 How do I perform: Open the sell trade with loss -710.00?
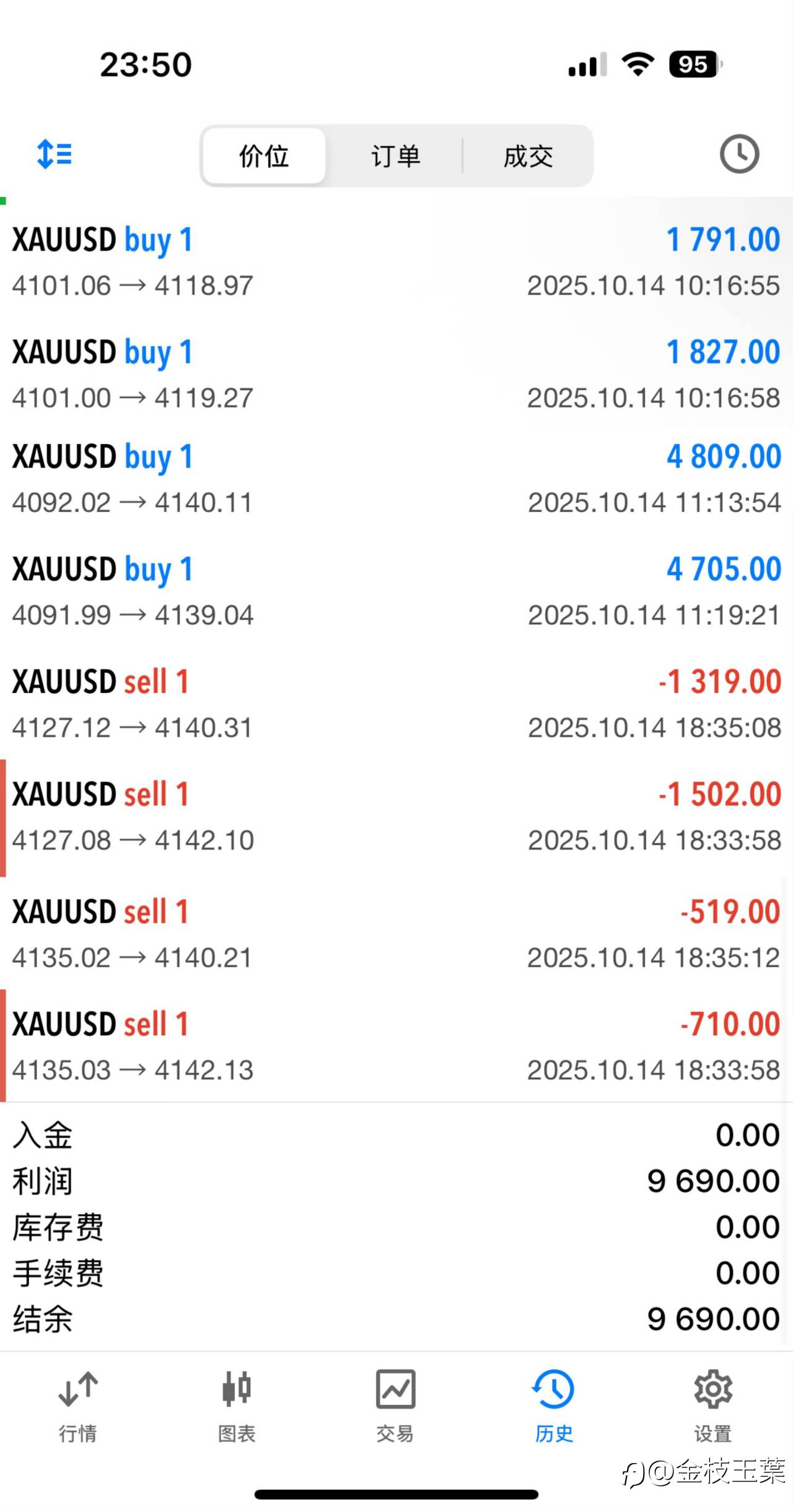(x=396, y=1046)
